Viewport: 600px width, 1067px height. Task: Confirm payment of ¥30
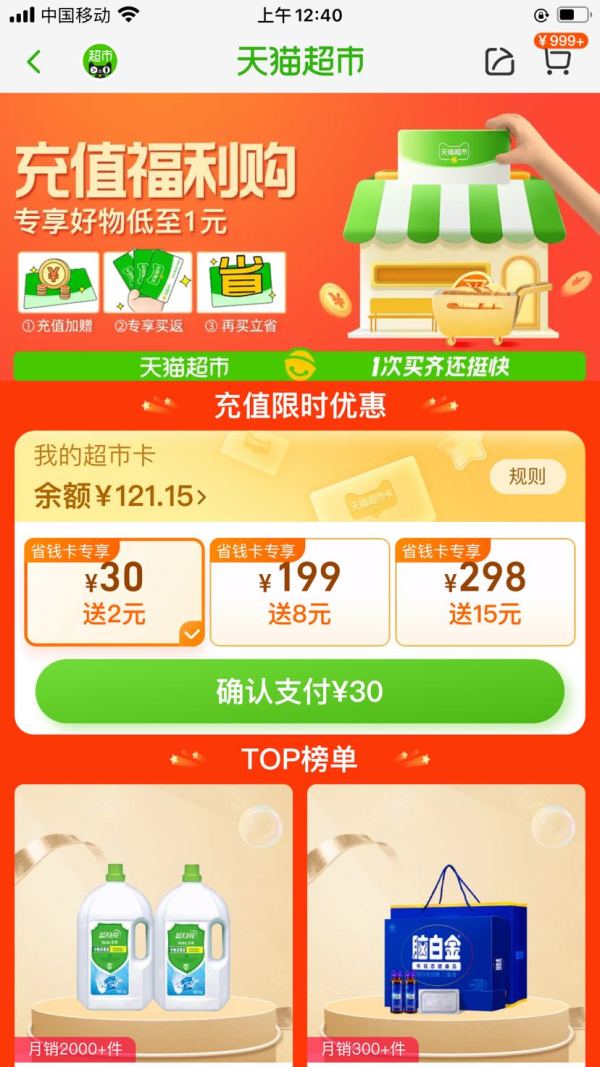click(x=299, y=692)
